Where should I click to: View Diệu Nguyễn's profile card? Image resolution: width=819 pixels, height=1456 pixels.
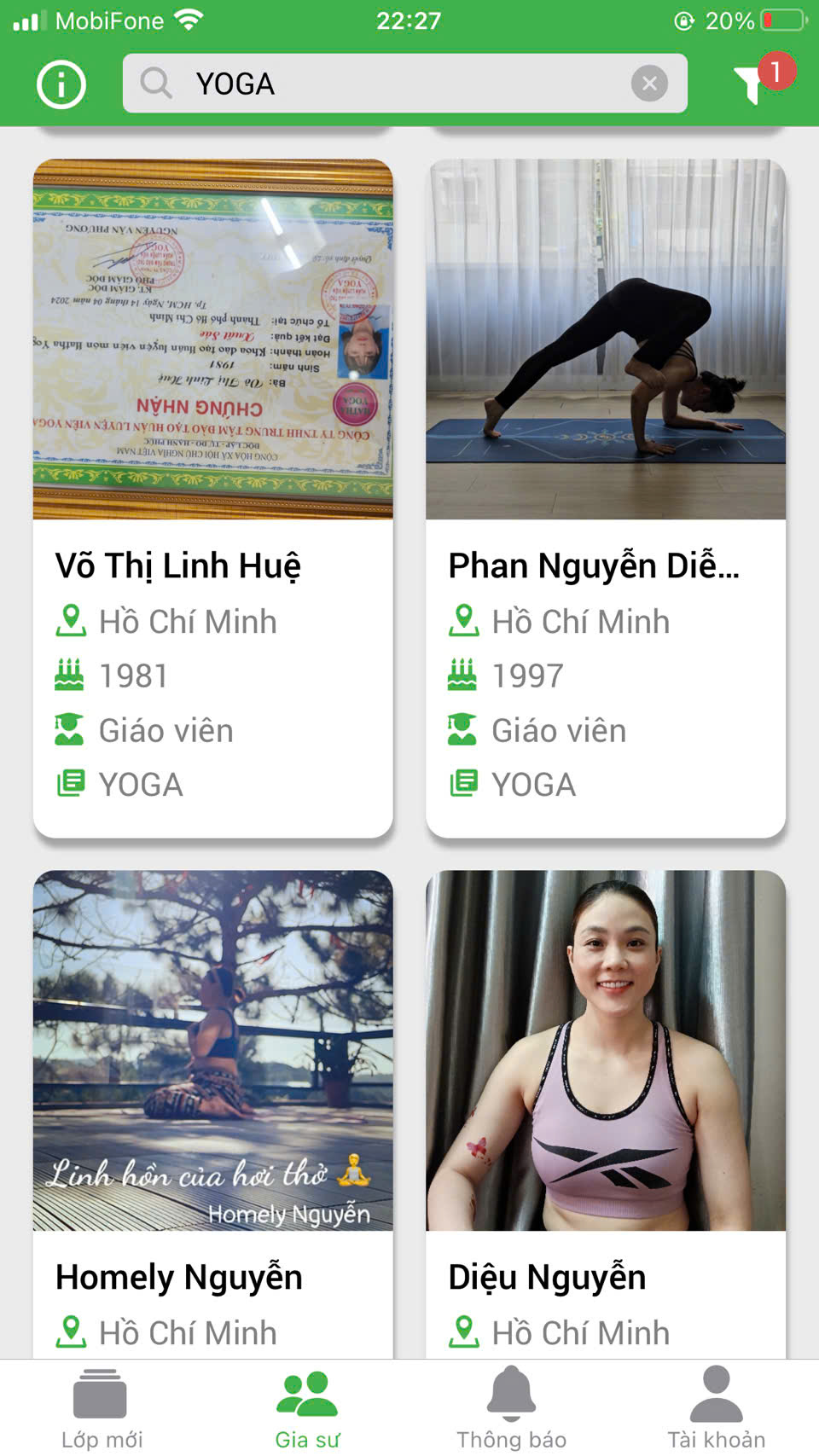[606, 1109]
